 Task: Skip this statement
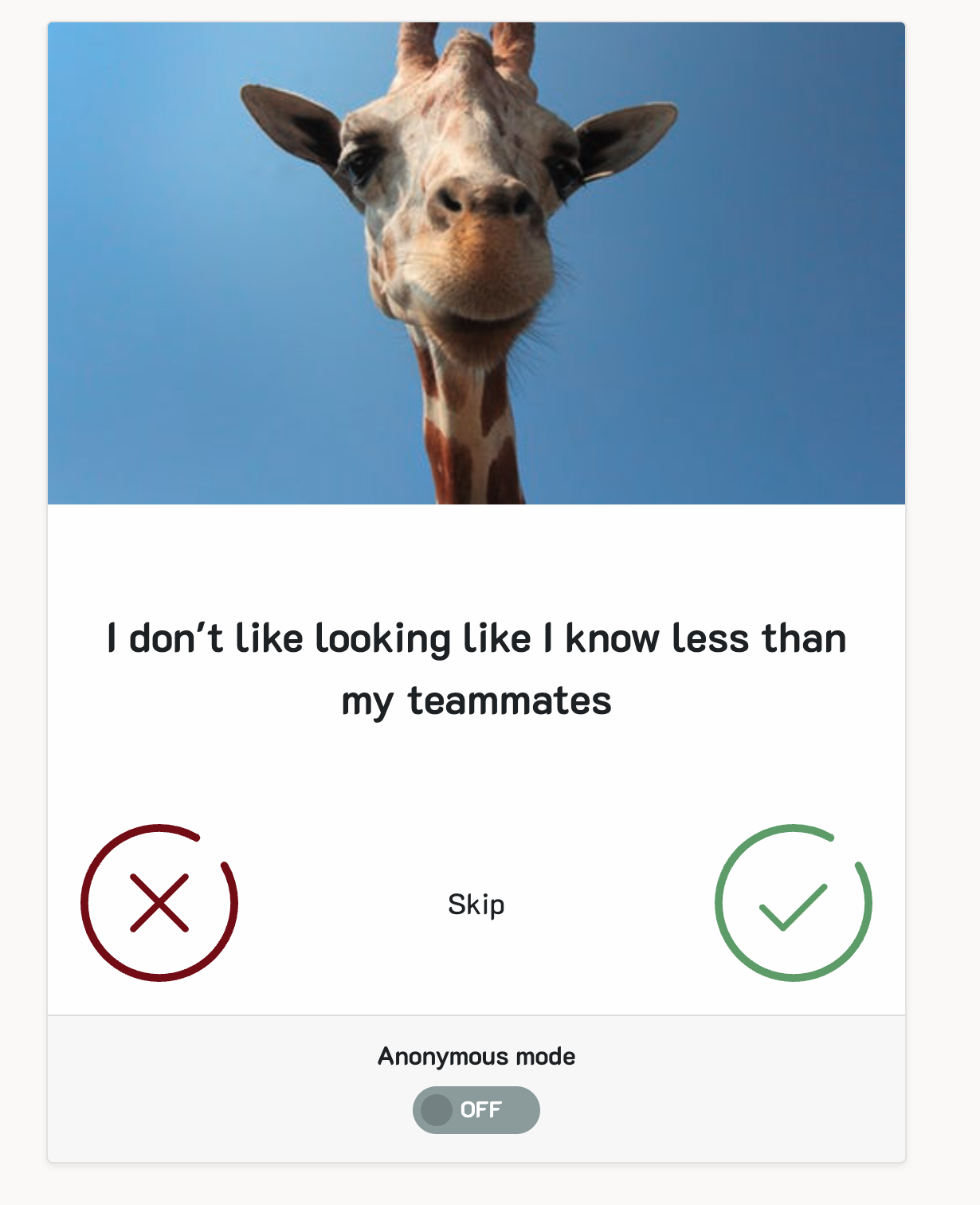point(476,905)
